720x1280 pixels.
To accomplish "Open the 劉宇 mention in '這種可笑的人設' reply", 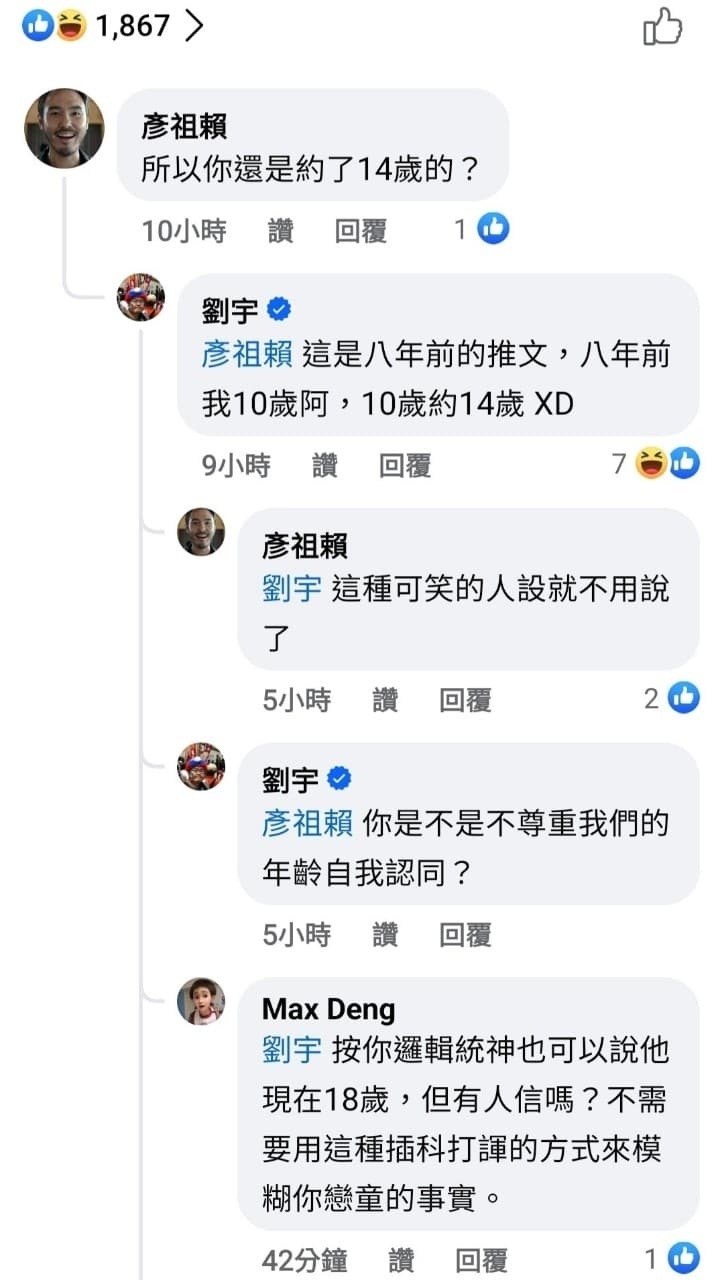I will pyautogui.click(x=291, y=588).
